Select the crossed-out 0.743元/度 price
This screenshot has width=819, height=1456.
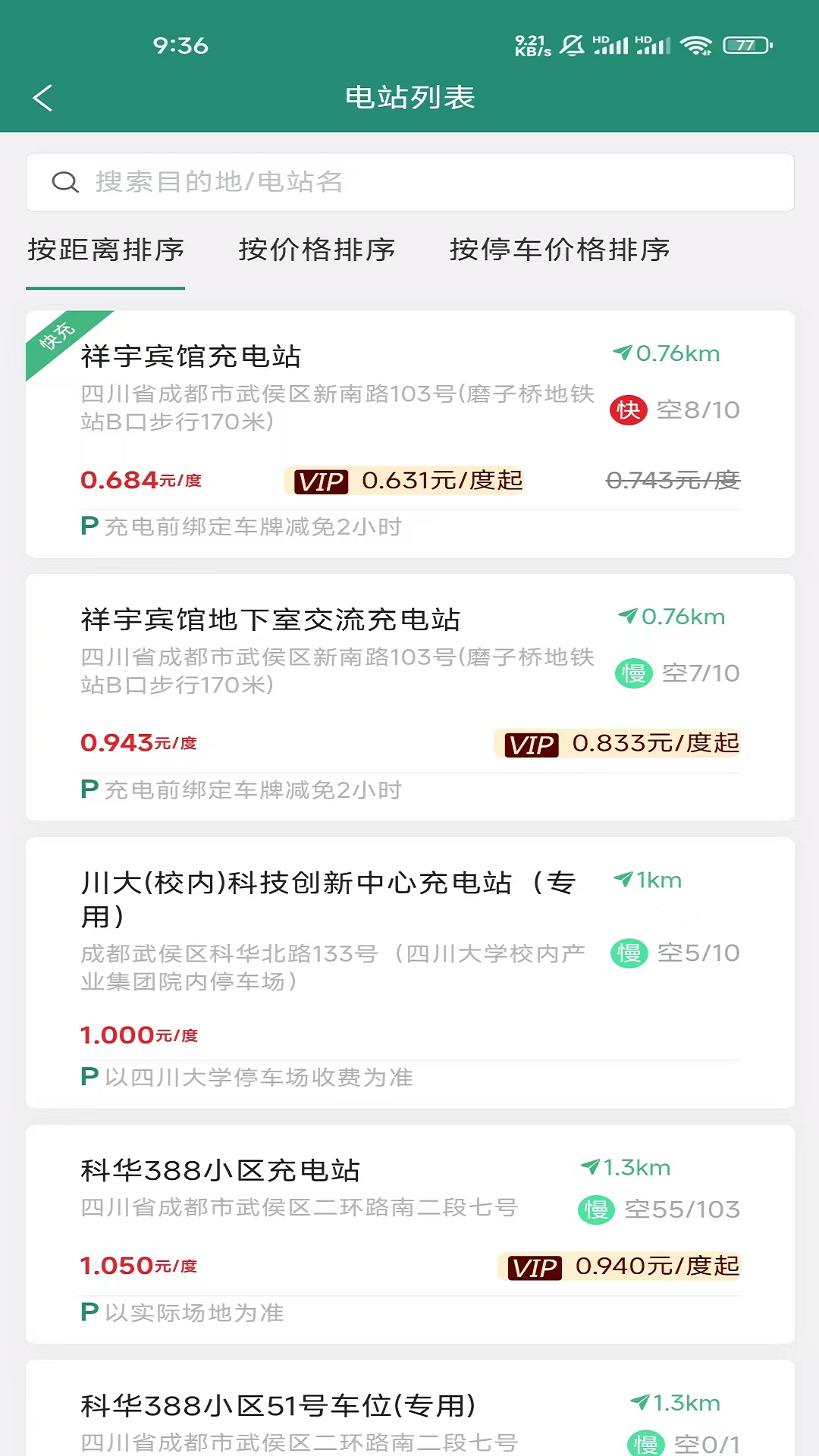click(x=673, y=480)
